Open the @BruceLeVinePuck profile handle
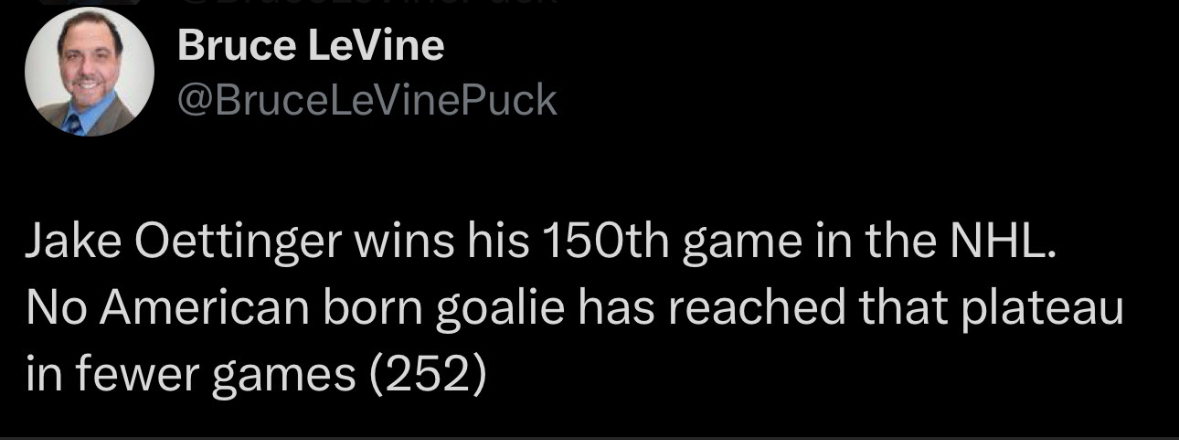Screen dimensions: 1179x440 tap(366, 100)
